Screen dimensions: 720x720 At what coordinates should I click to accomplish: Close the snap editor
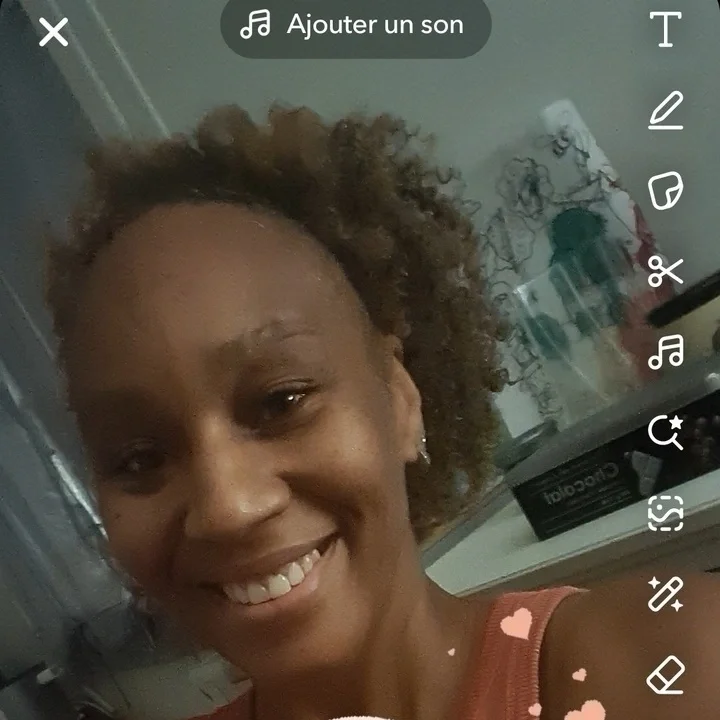coord(54,32)
